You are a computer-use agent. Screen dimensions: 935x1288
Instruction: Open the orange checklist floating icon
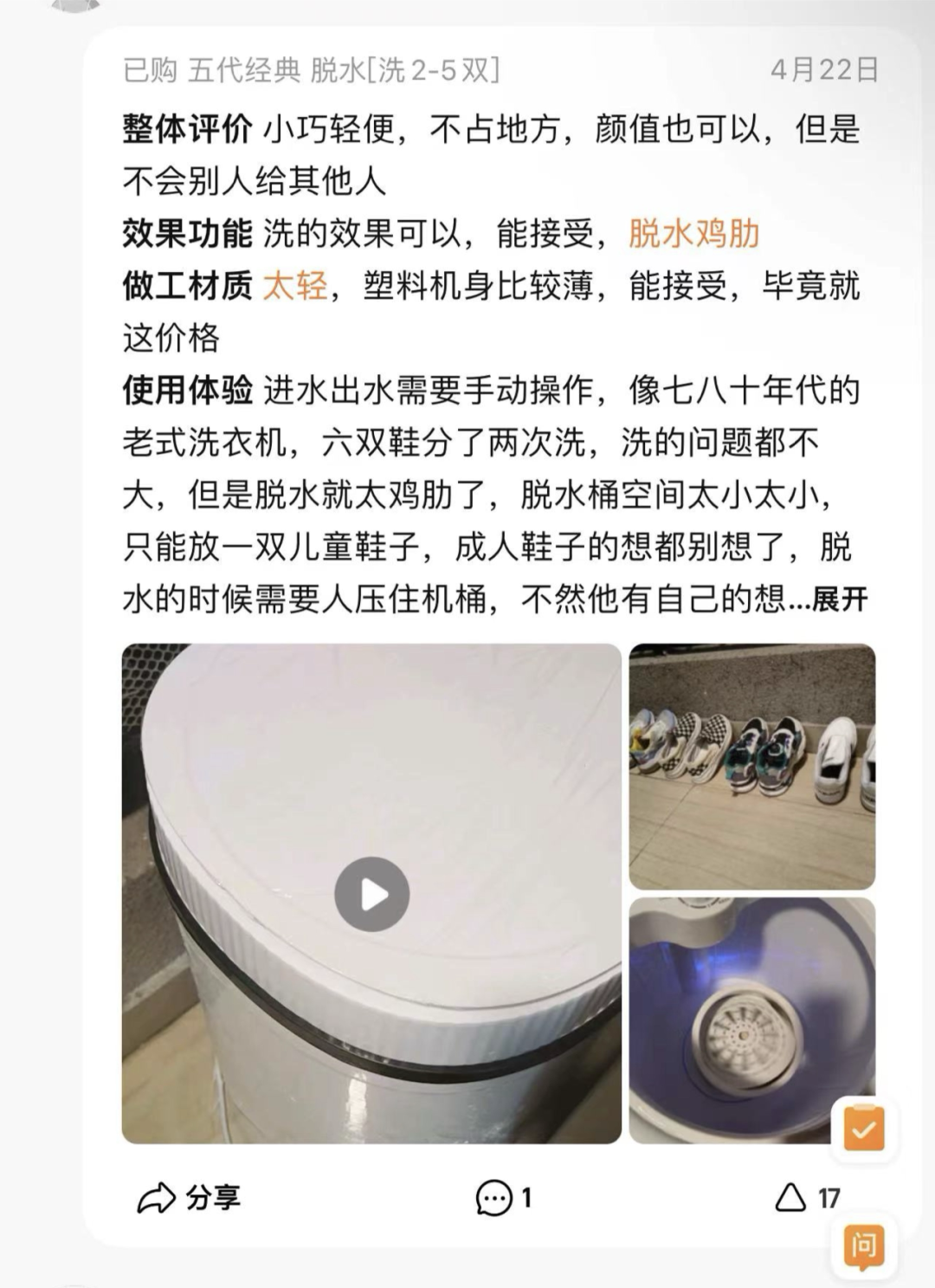click(863, 1129)
